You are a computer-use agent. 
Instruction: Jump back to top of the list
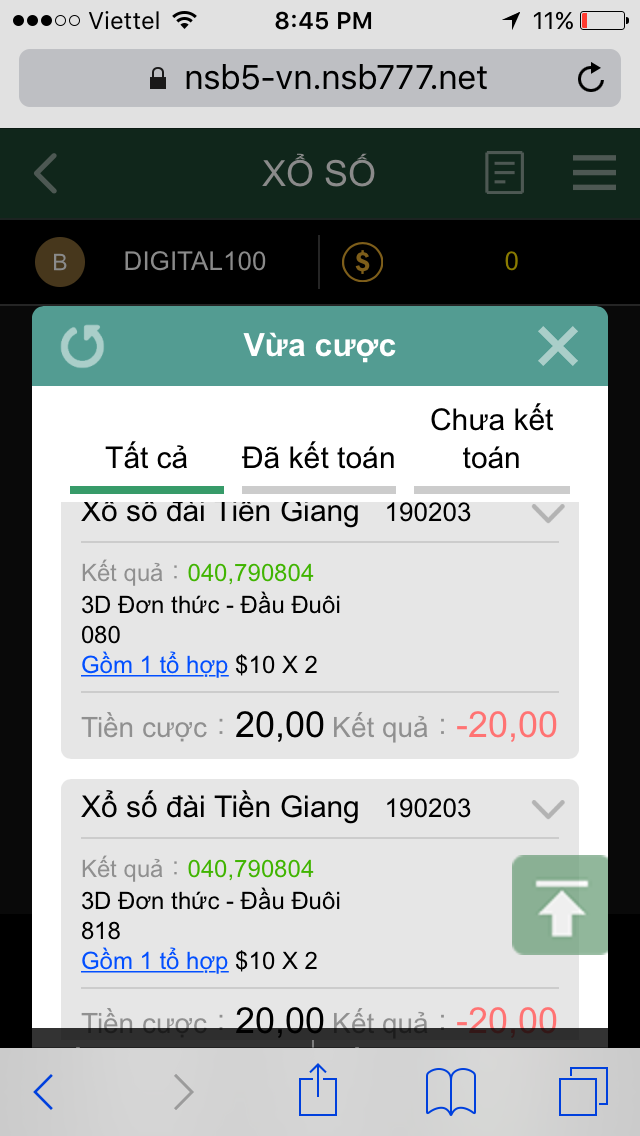[560, 905]
